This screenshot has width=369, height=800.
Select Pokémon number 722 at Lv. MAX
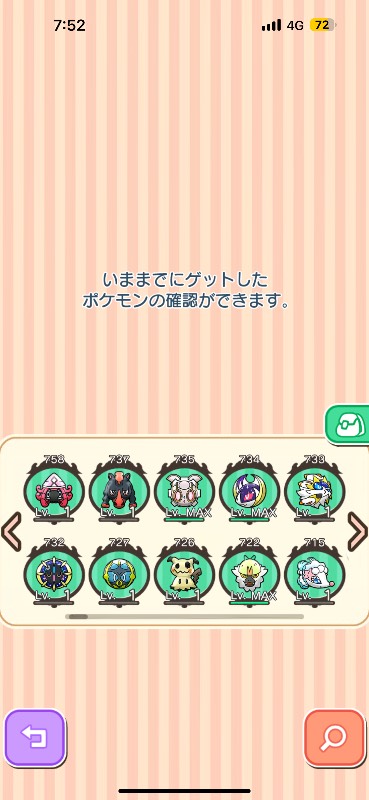[250, 571]
